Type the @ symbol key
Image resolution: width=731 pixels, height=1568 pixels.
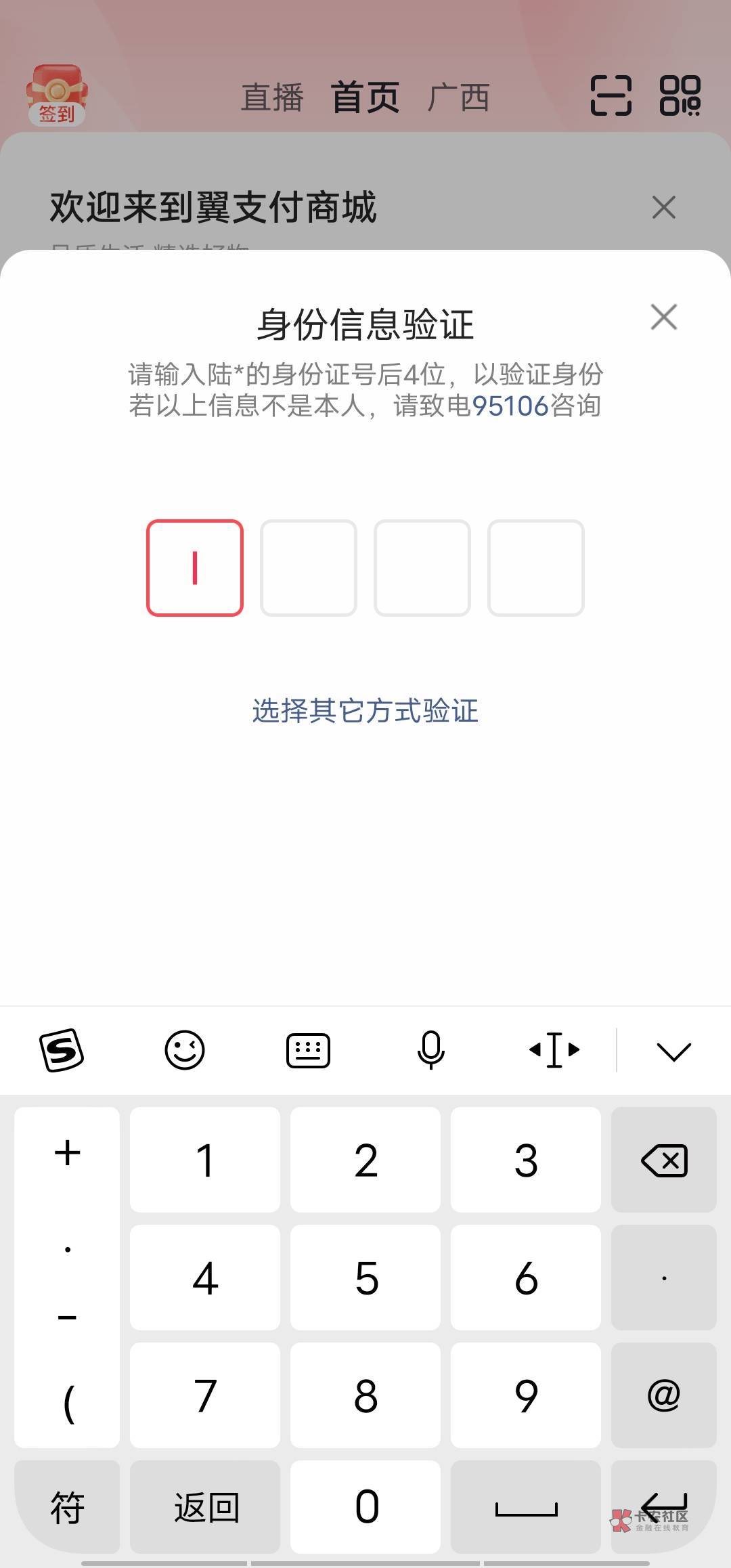[663, 1395]
